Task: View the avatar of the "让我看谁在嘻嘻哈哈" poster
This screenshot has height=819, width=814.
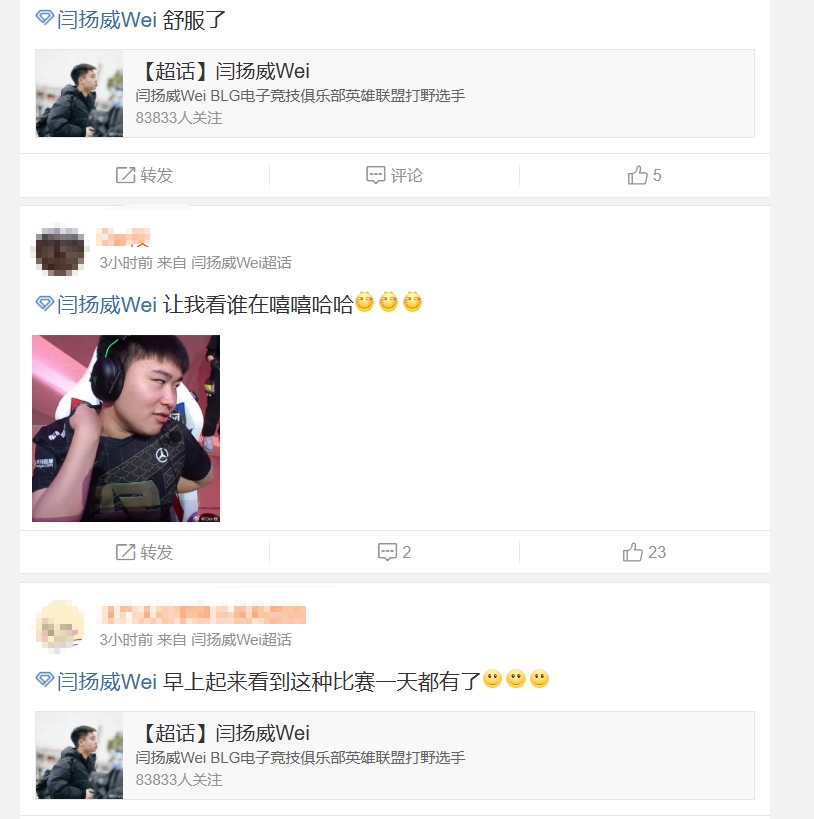Action: 60,250
